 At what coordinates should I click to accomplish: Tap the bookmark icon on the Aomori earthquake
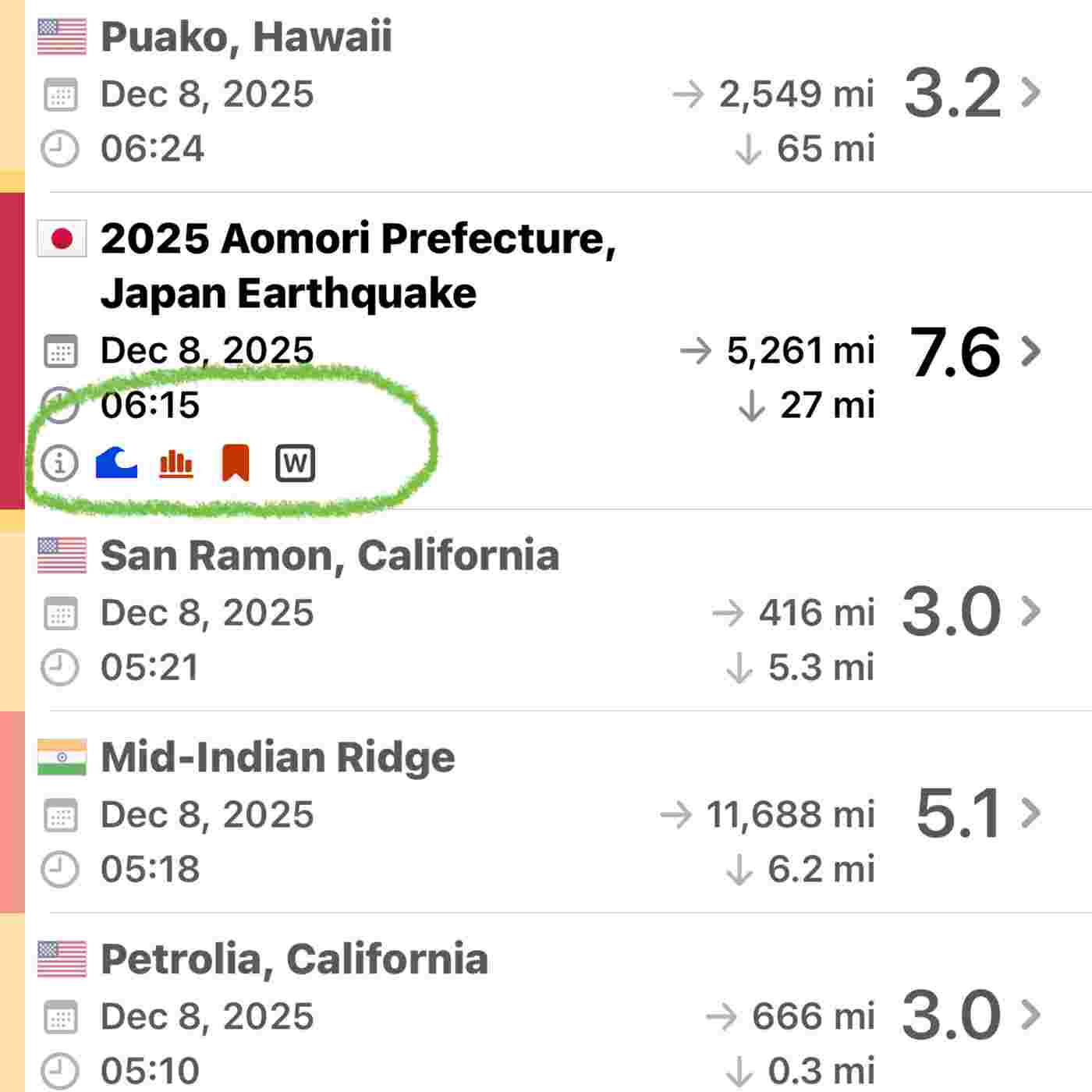click(236, 463)
